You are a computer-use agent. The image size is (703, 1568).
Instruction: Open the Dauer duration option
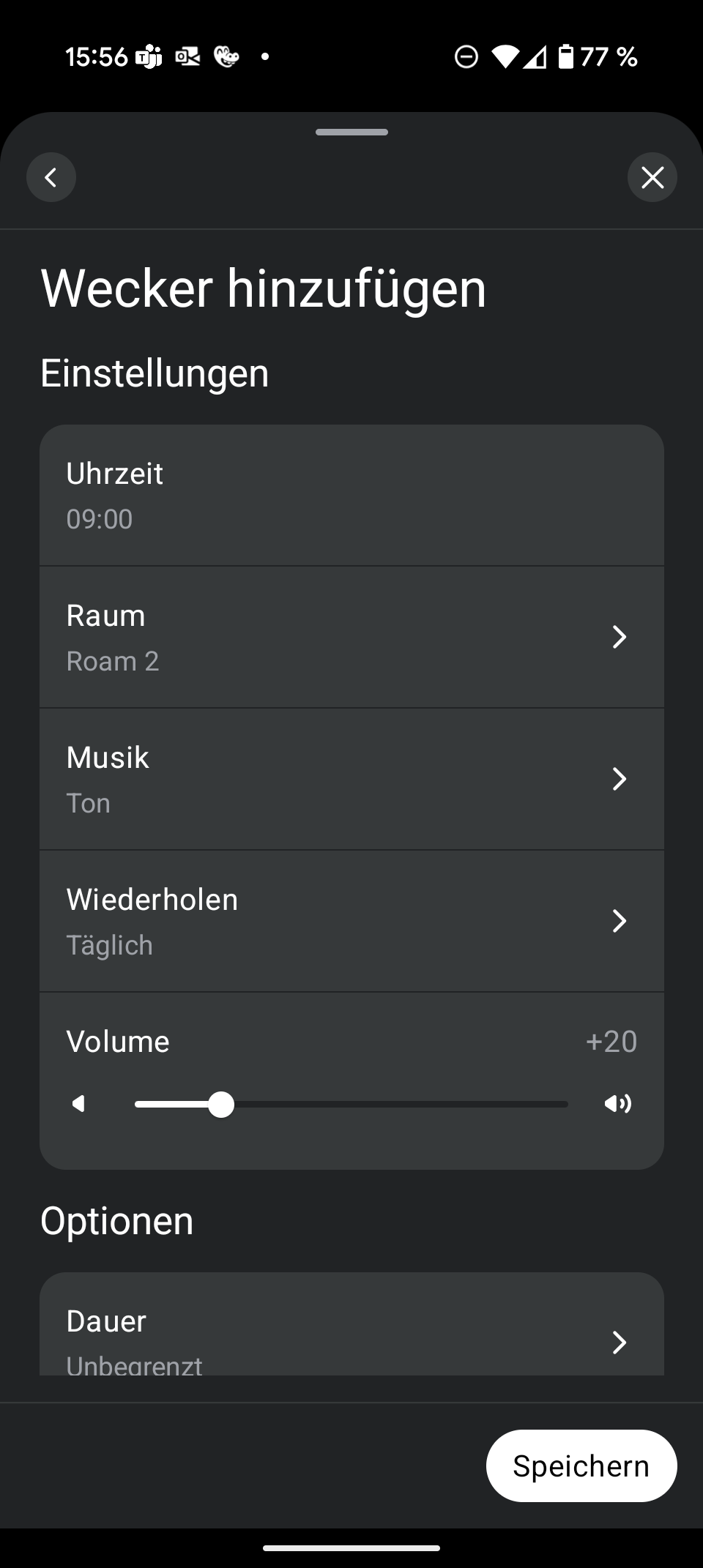[351, 1325]
